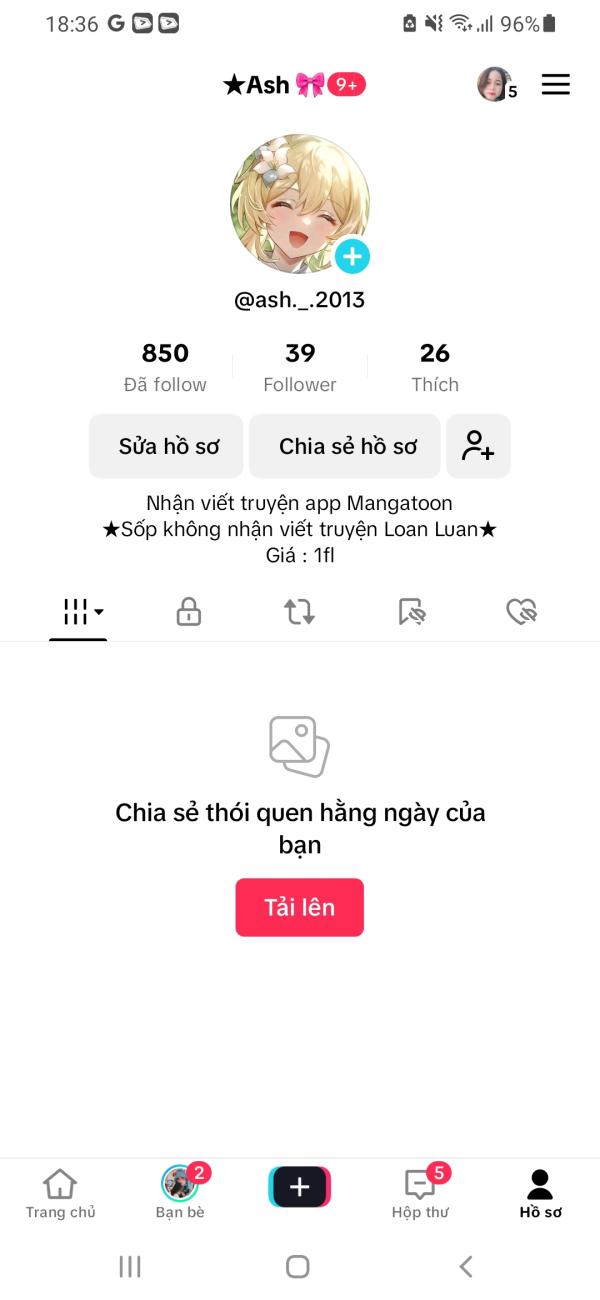Switch to the private videos lock tab
Image resolution: width=600 pixels, height=1300 pixels.
point(188,612)
